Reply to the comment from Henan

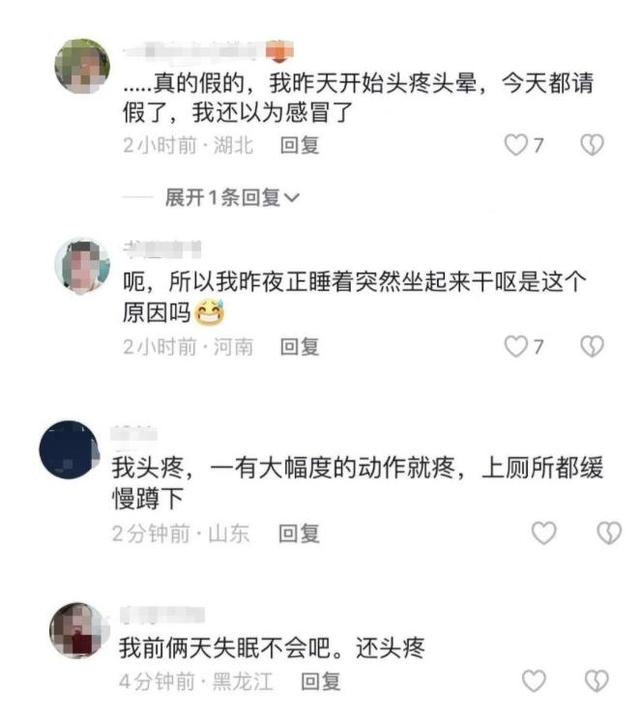(299, 347)
